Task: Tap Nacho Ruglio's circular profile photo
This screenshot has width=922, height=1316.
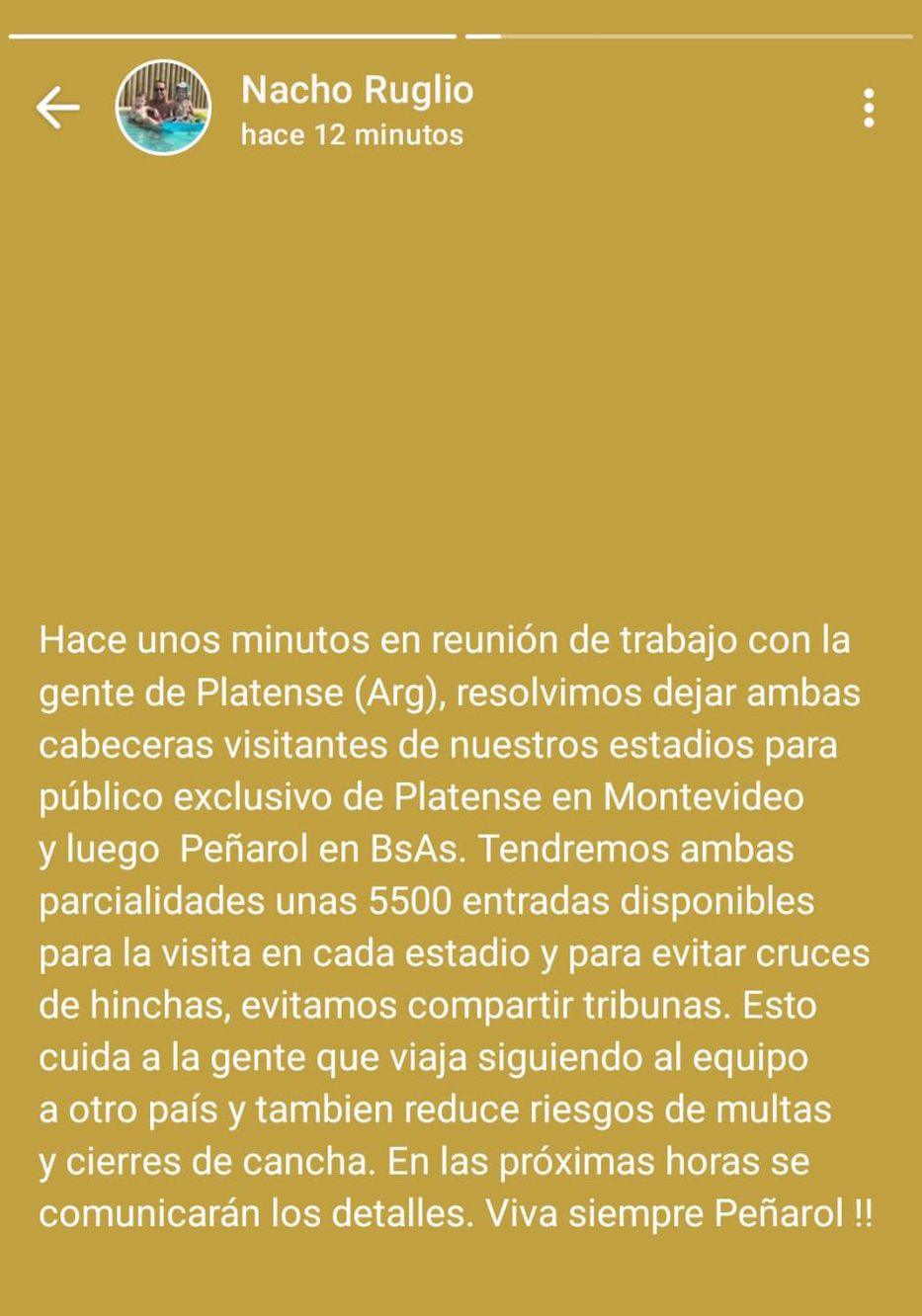Action: [162, 108]
